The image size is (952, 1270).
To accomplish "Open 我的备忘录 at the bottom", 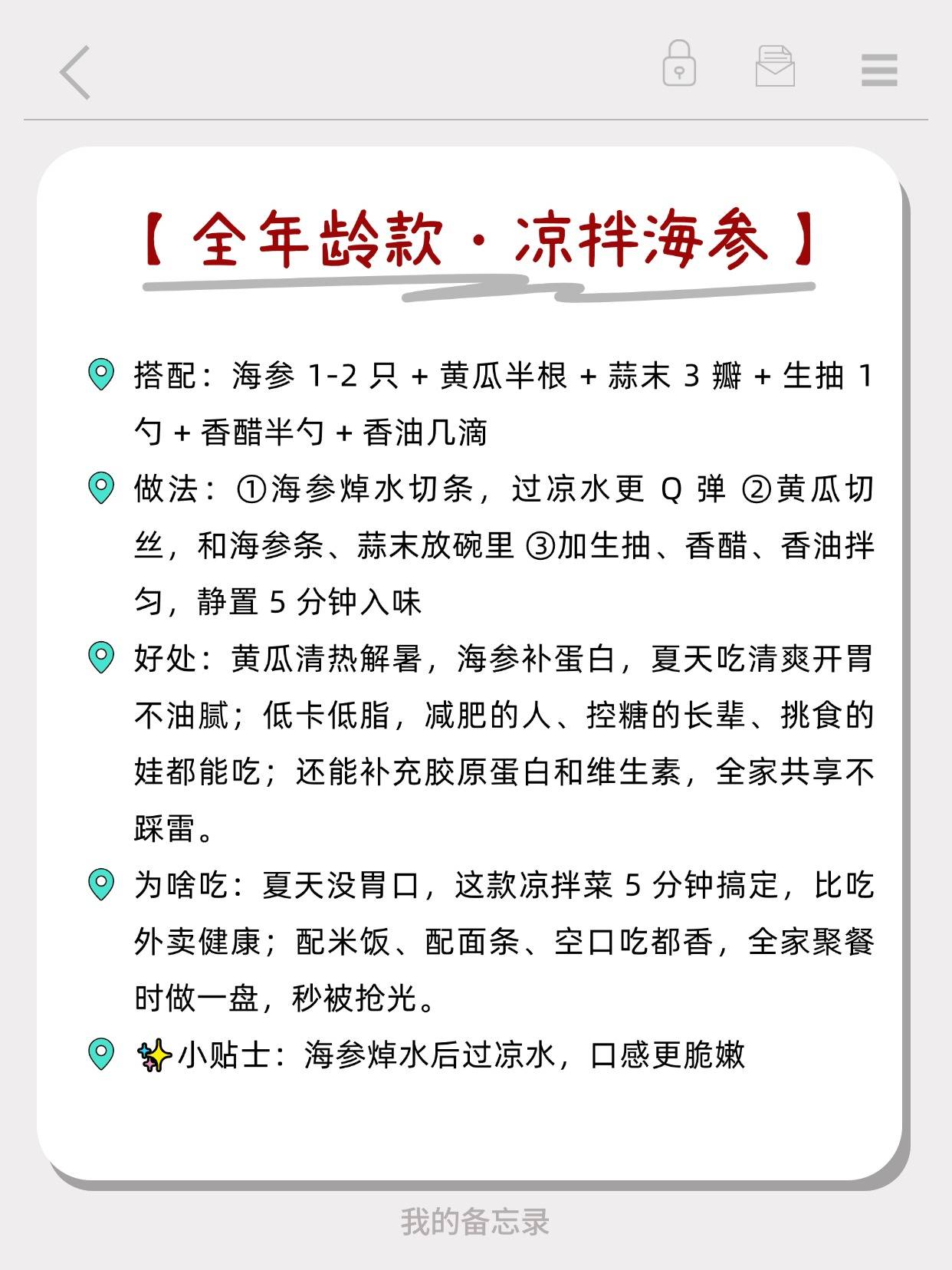I will 475,1218.
